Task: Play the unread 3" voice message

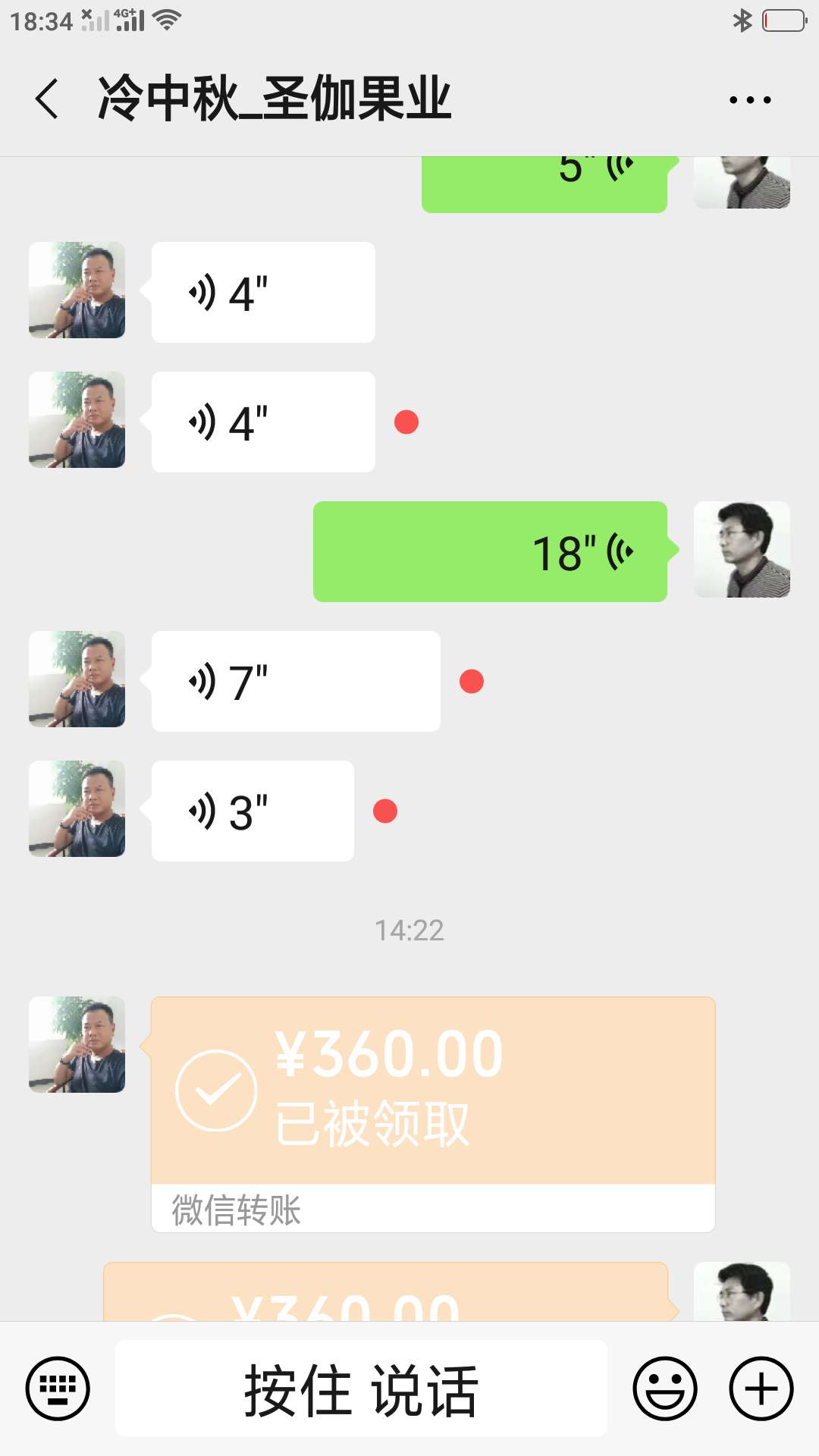Action: tap(253, 811)
